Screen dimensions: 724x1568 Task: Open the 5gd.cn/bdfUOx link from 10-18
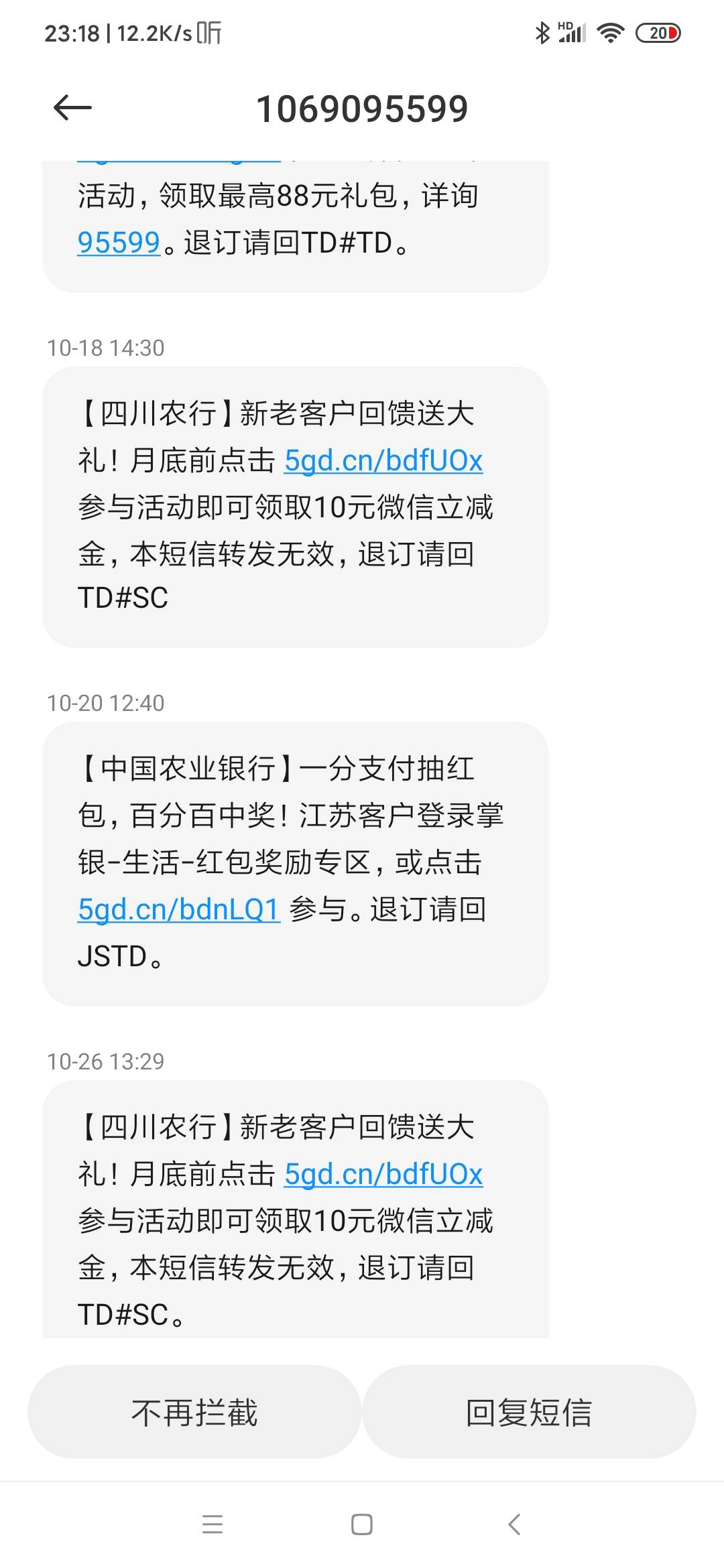[383, 460]
